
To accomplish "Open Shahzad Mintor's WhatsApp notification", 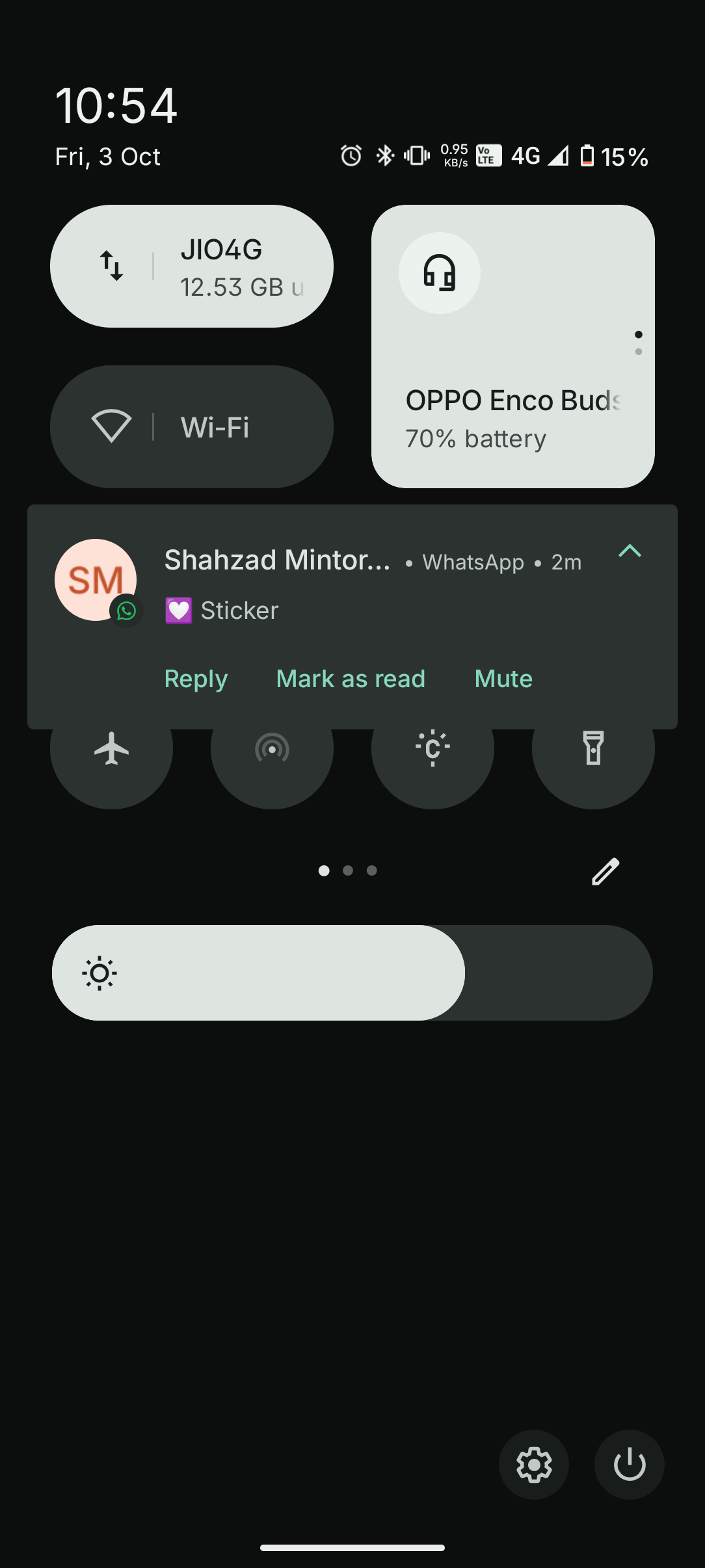I will click(x=364, y=585).
